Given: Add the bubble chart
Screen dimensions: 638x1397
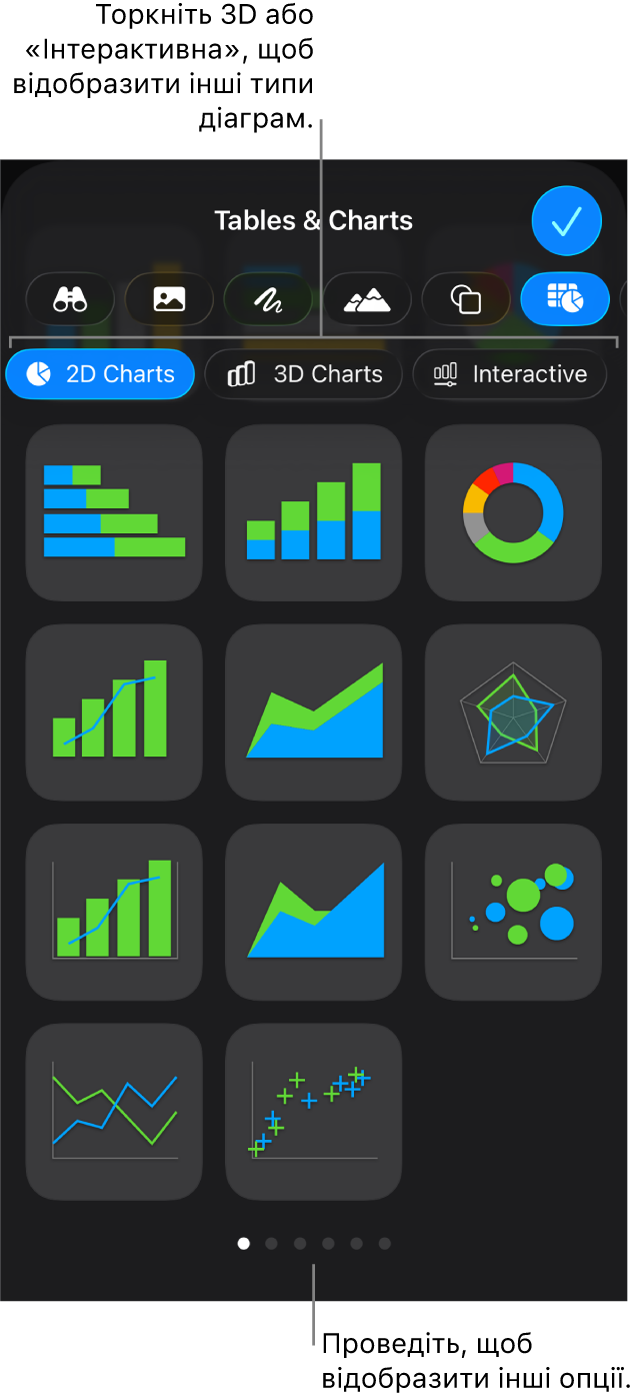Looking at the screenshot, I should 513,911.
